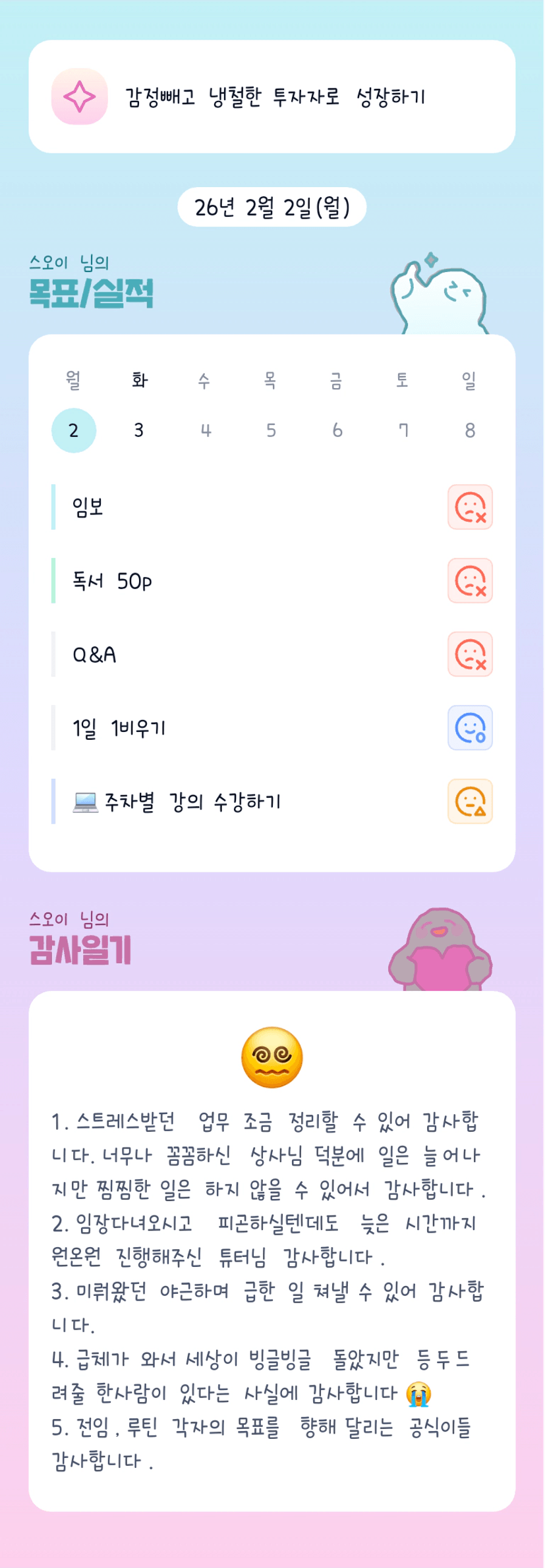545x1568 pixels.
Task: Tap the status icon for 주차별 강의 수강하기
Action: point(470,802)
